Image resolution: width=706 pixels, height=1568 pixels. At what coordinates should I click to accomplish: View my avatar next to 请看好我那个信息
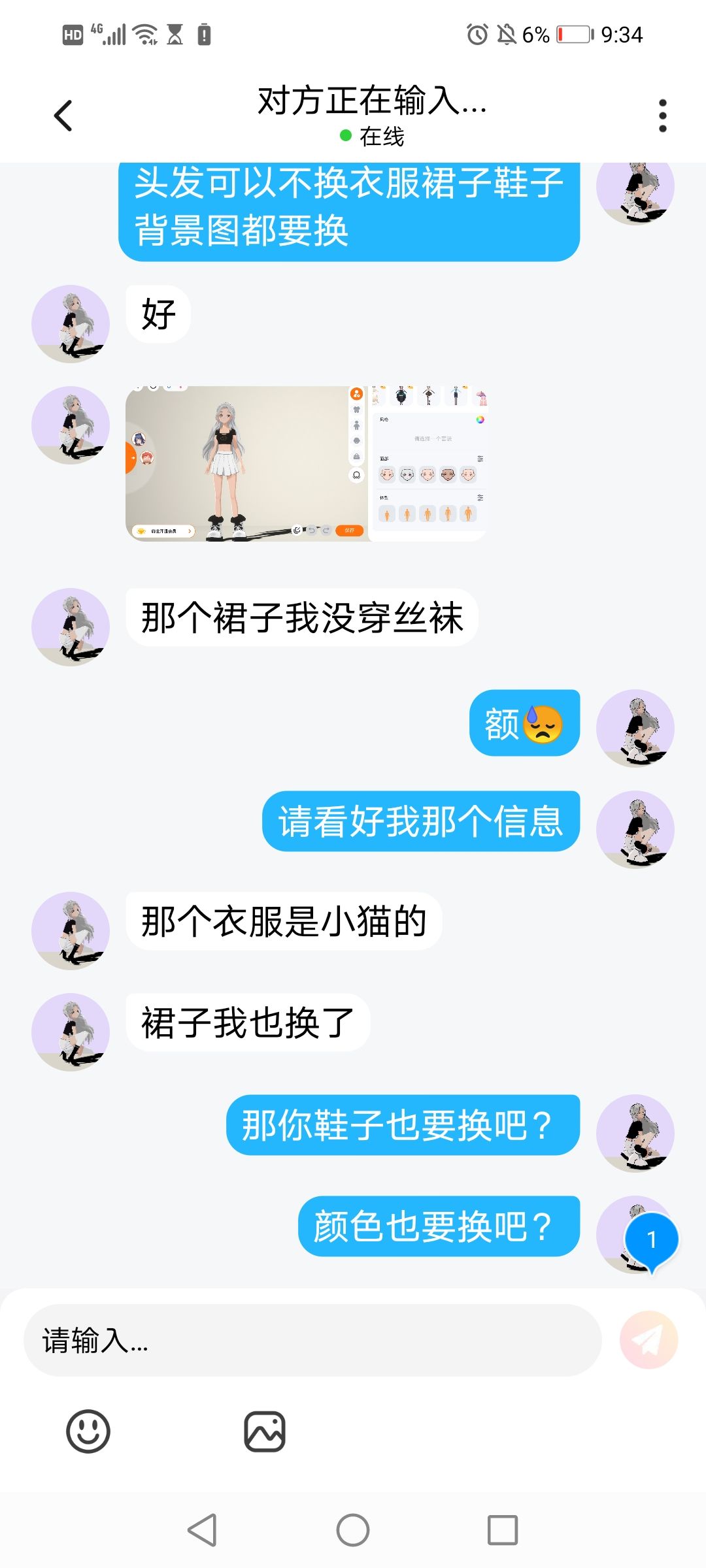pyautogui.click(x=635, y=829)
